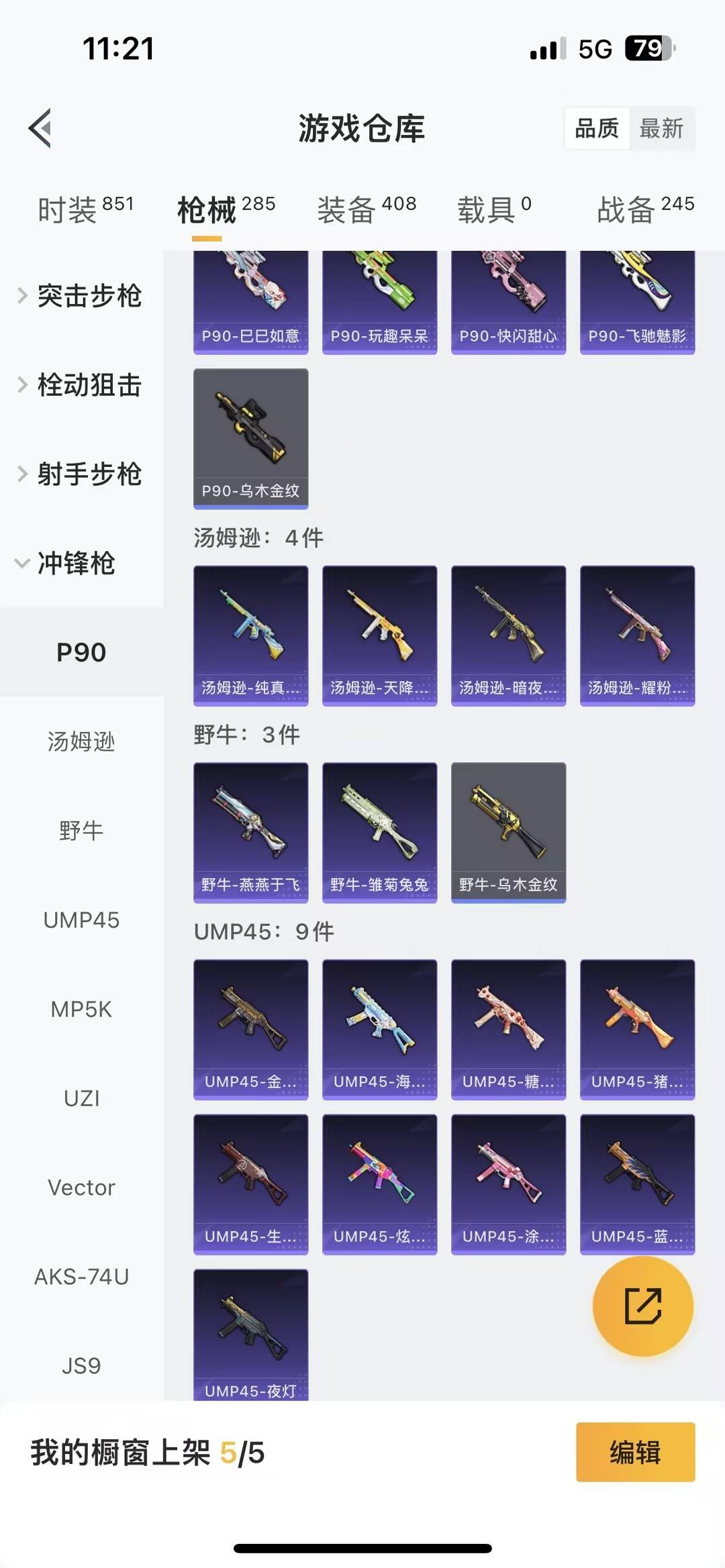Jump to Vector in the side list
The image size is (725, 1568).
[x=81, y=1188]
